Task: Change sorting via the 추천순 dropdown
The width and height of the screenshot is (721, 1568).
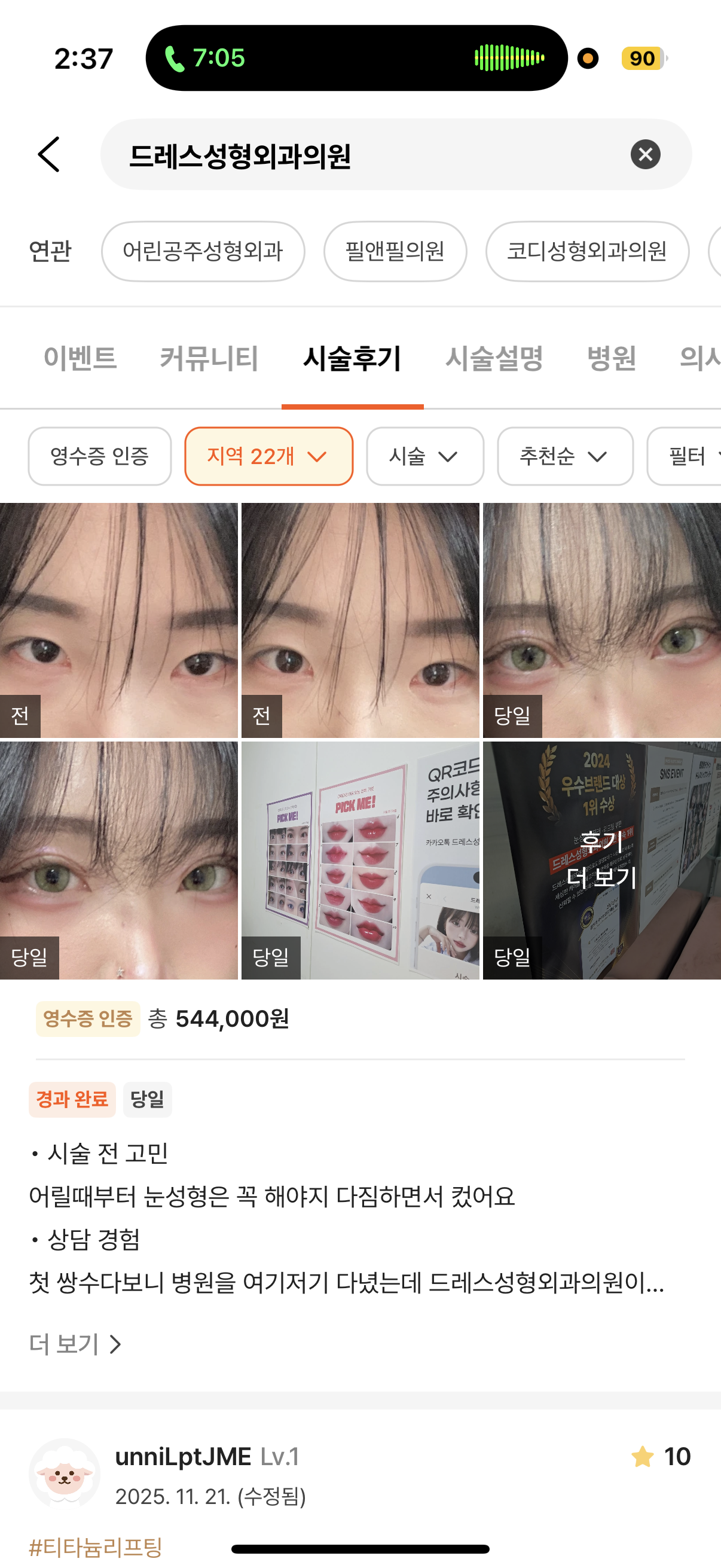Action: coord(564,456)
